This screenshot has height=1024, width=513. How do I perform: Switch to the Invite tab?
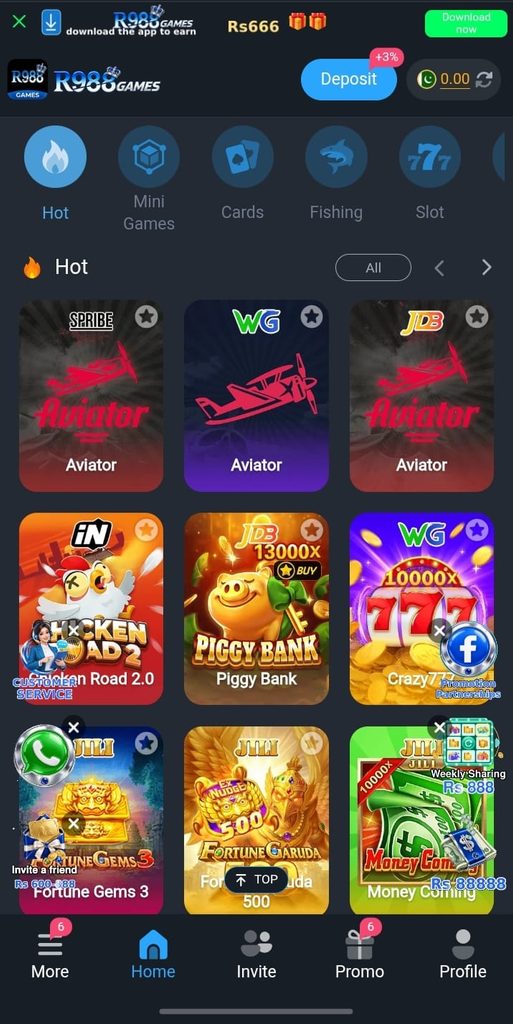[x=256, y=955]
